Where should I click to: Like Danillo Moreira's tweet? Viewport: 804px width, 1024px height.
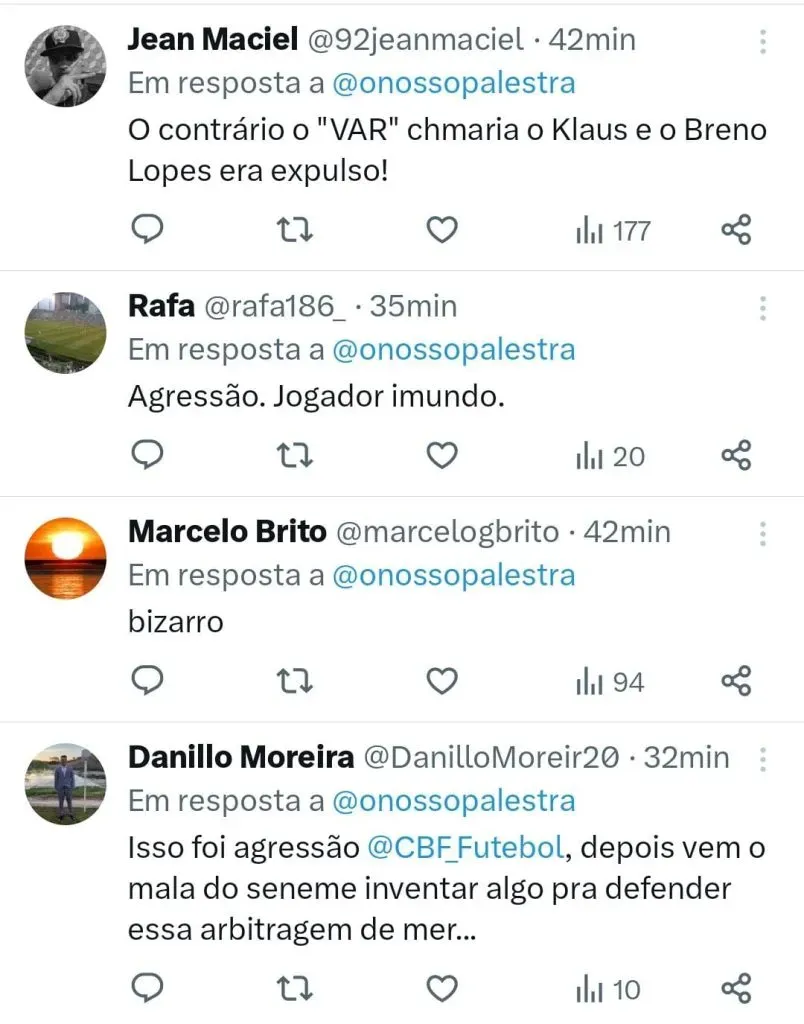point(441,990)
